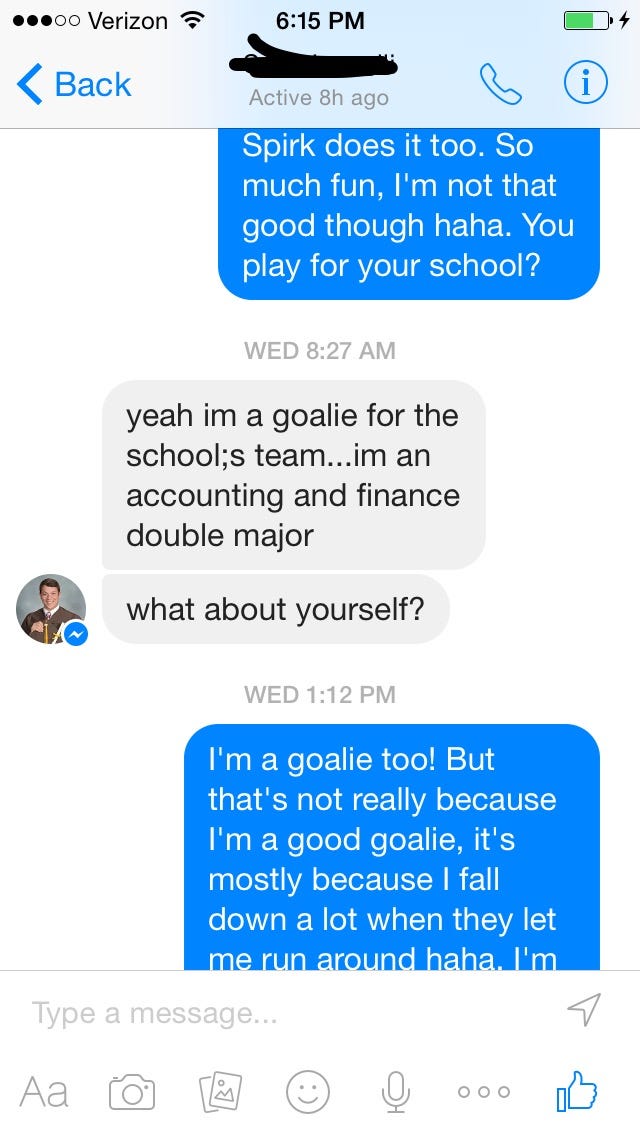Open the photo gallery picker
Image resolution: width=640 pixels, height=1136 pixels.
coord(220,1092)
